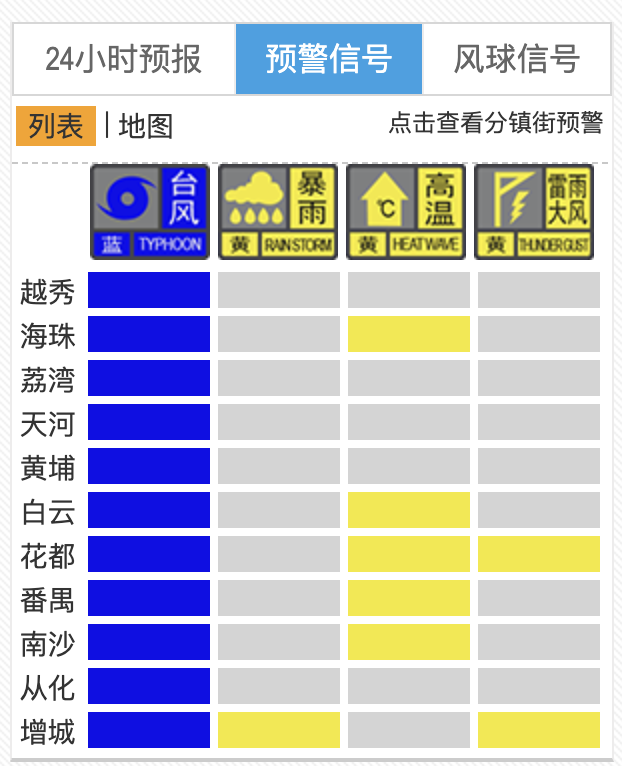Viewport: 622px width, 766px height.
Task: Open the 风球信号 tab
Action: (x=516, y=59)
